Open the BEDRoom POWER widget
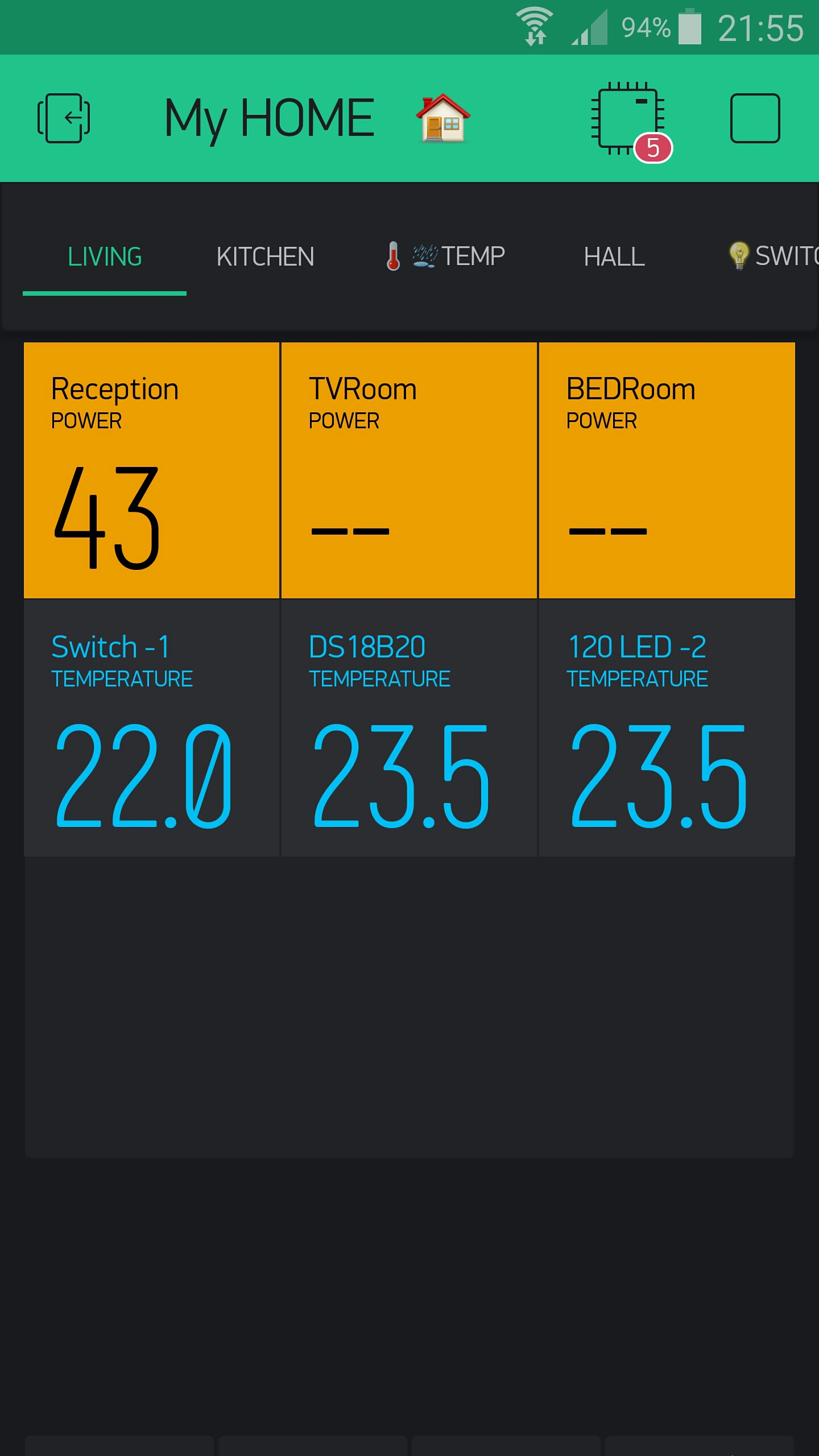The height and width of the screenshot is (1456, 819). 667,470
